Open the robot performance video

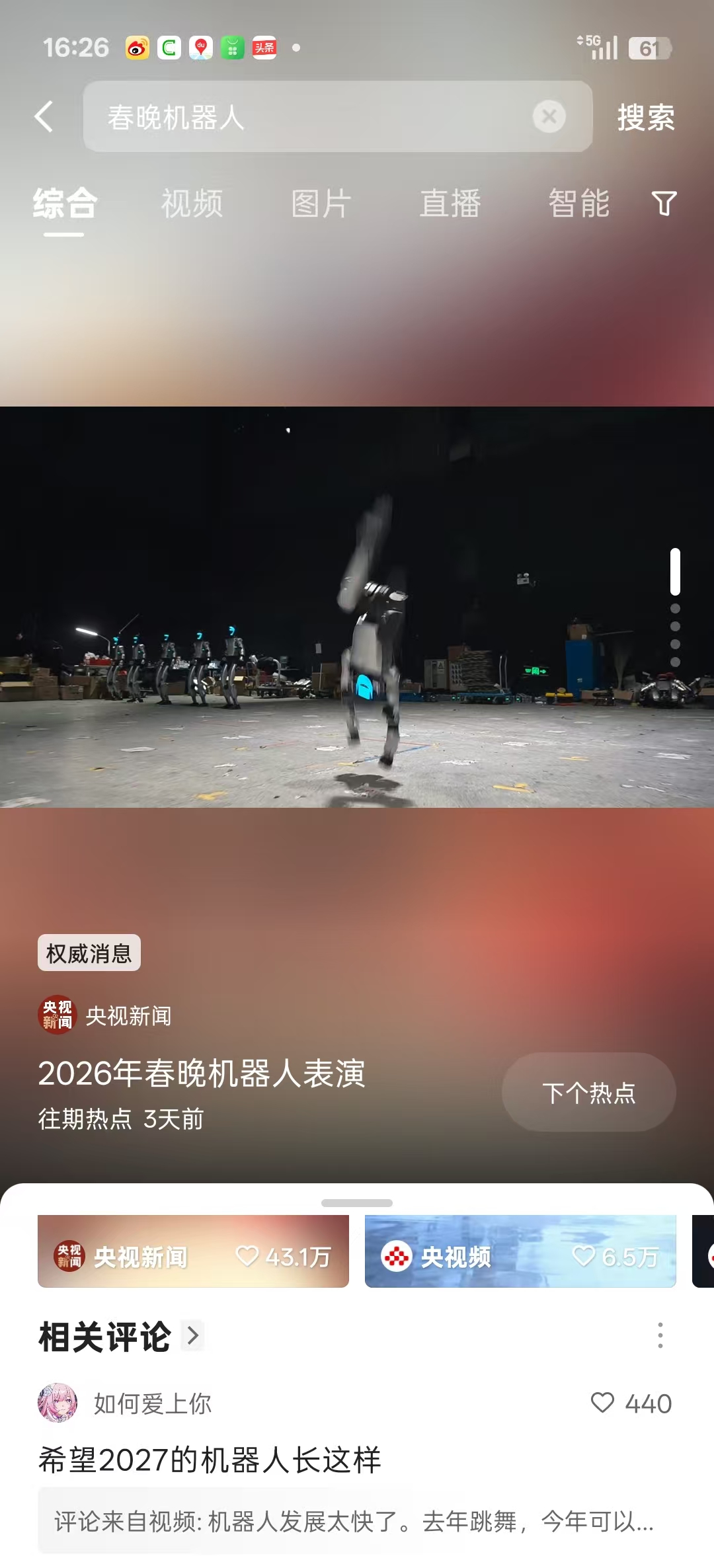(x=357, y=606)
